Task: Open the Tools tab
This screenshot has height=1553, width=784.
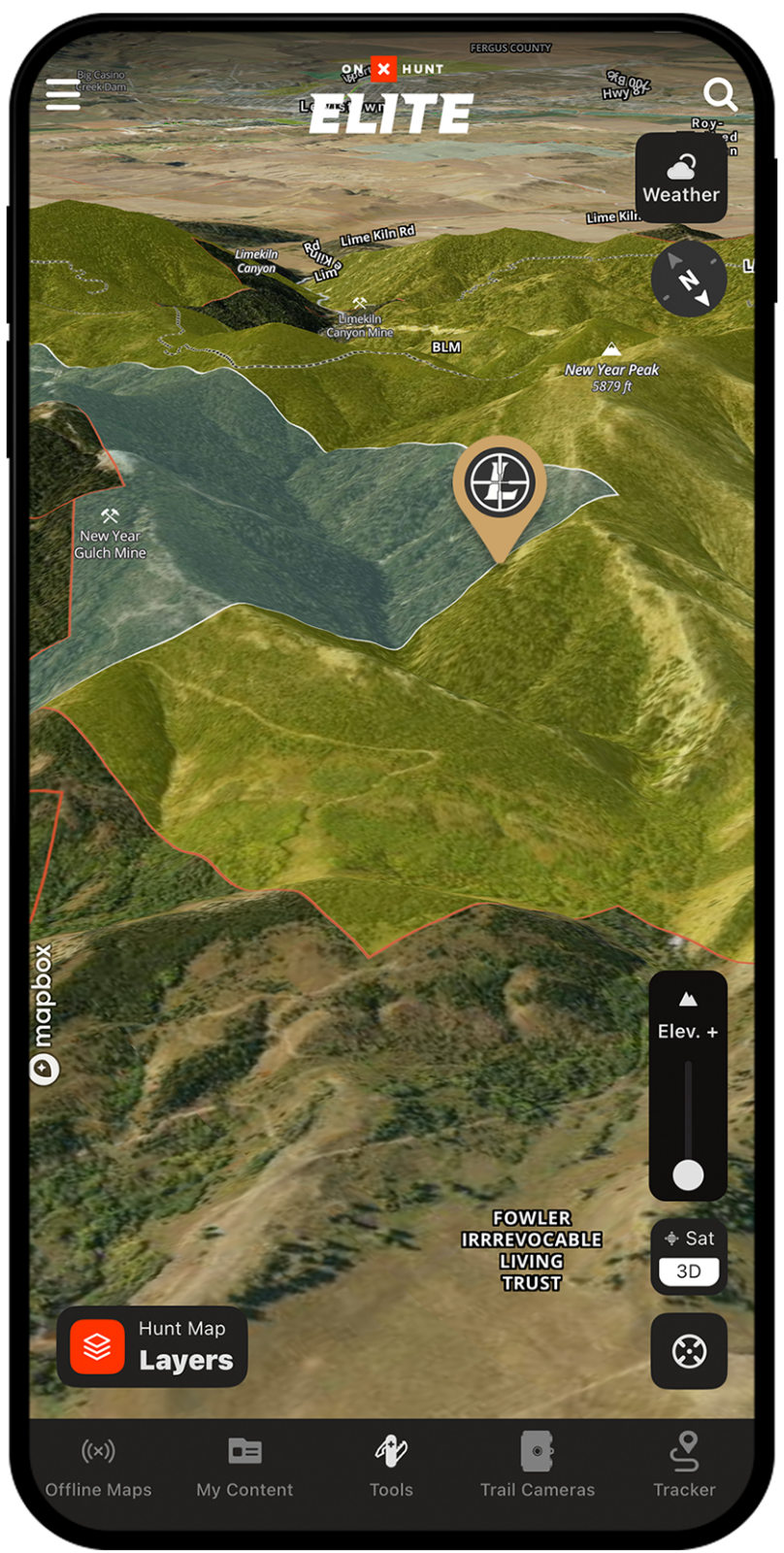Action: [x=391, y=1466]
